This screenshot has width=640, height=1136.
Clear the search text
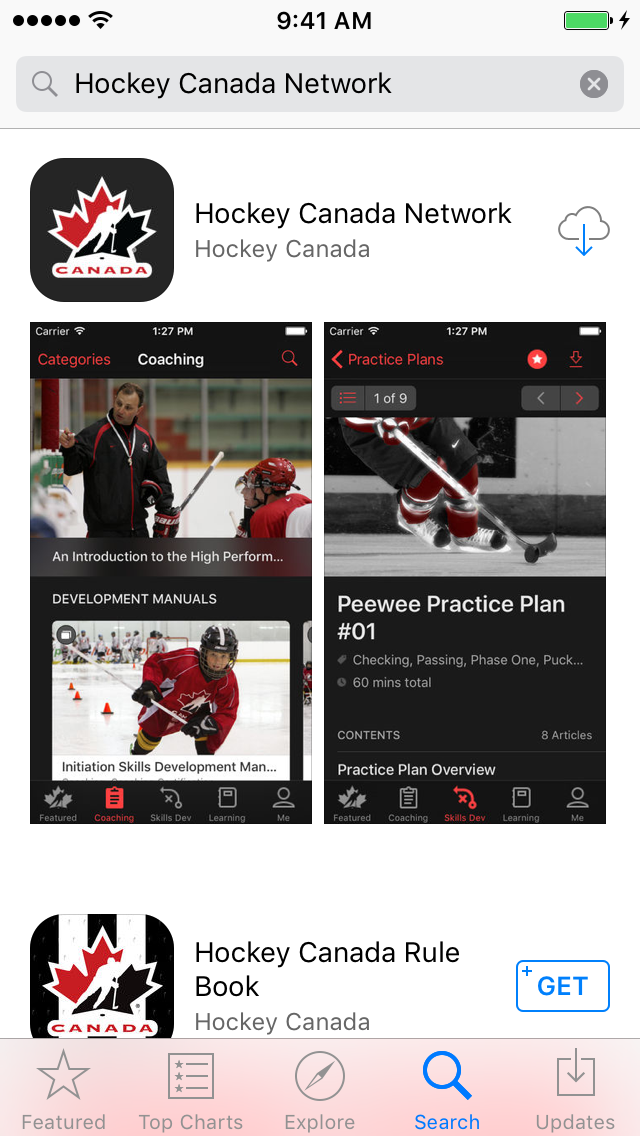594,84
